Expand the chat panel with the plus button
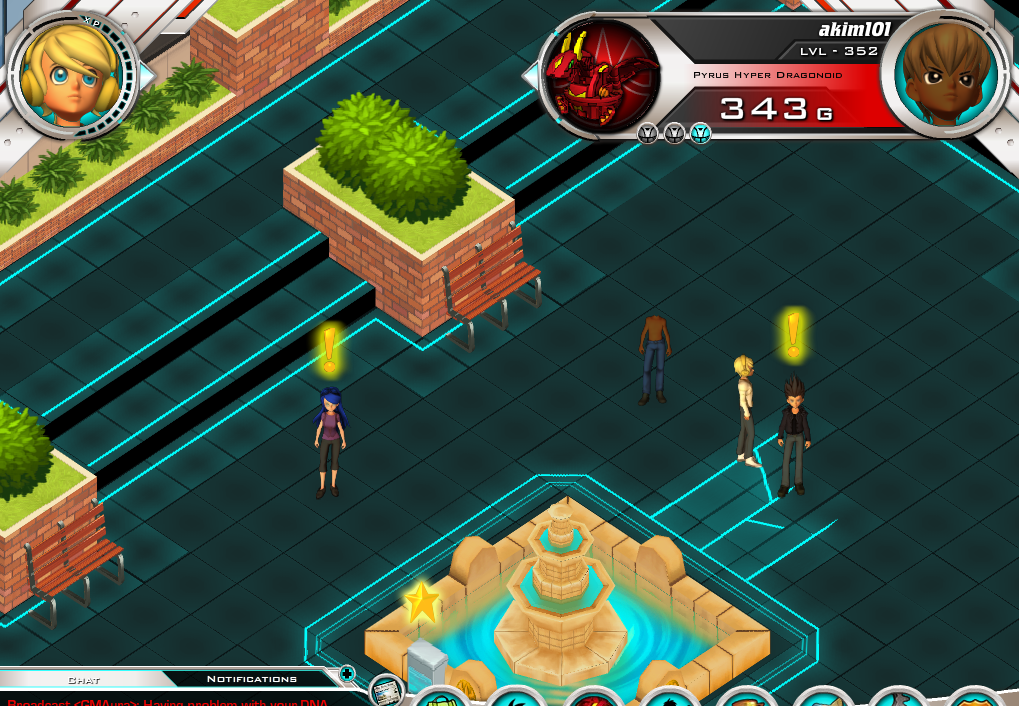 [x=347, y=673]
